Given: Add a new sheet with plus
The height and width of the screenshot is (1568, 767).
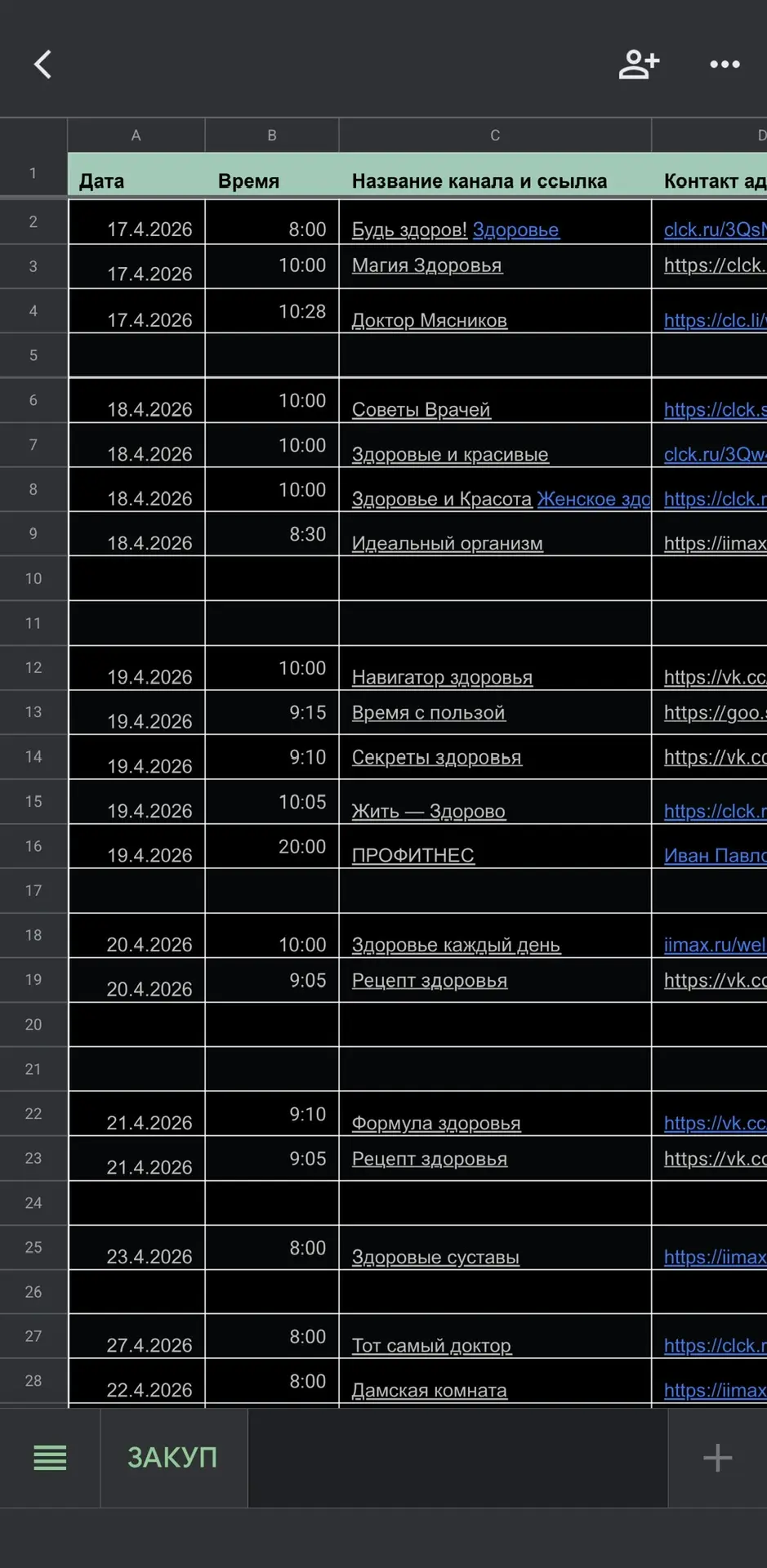Looking at the screenshot, I should (x=717, y=1458).
